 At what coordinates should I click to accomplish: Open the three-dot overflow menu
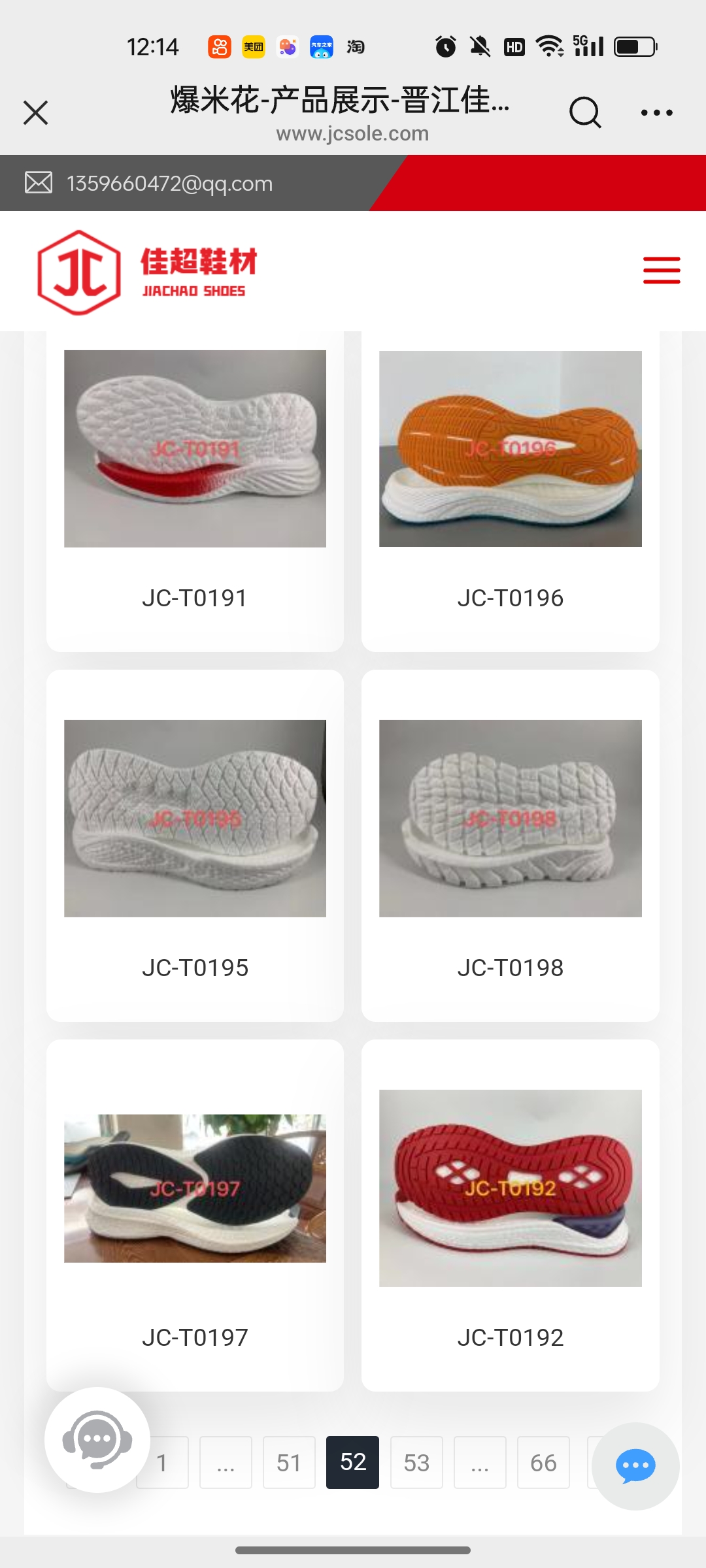656,112
